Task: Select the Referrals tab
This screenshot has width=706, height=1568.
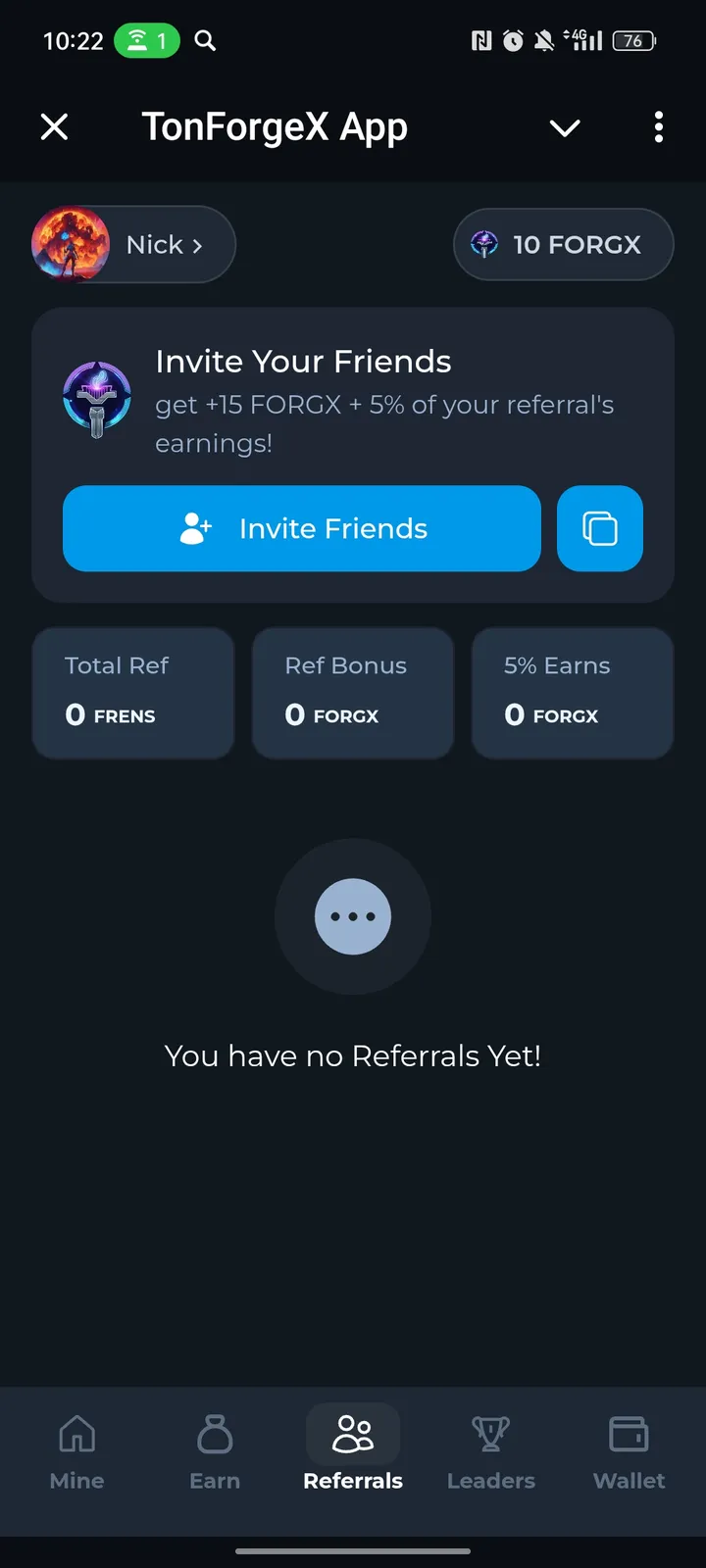Action: tap(353, 1452)
